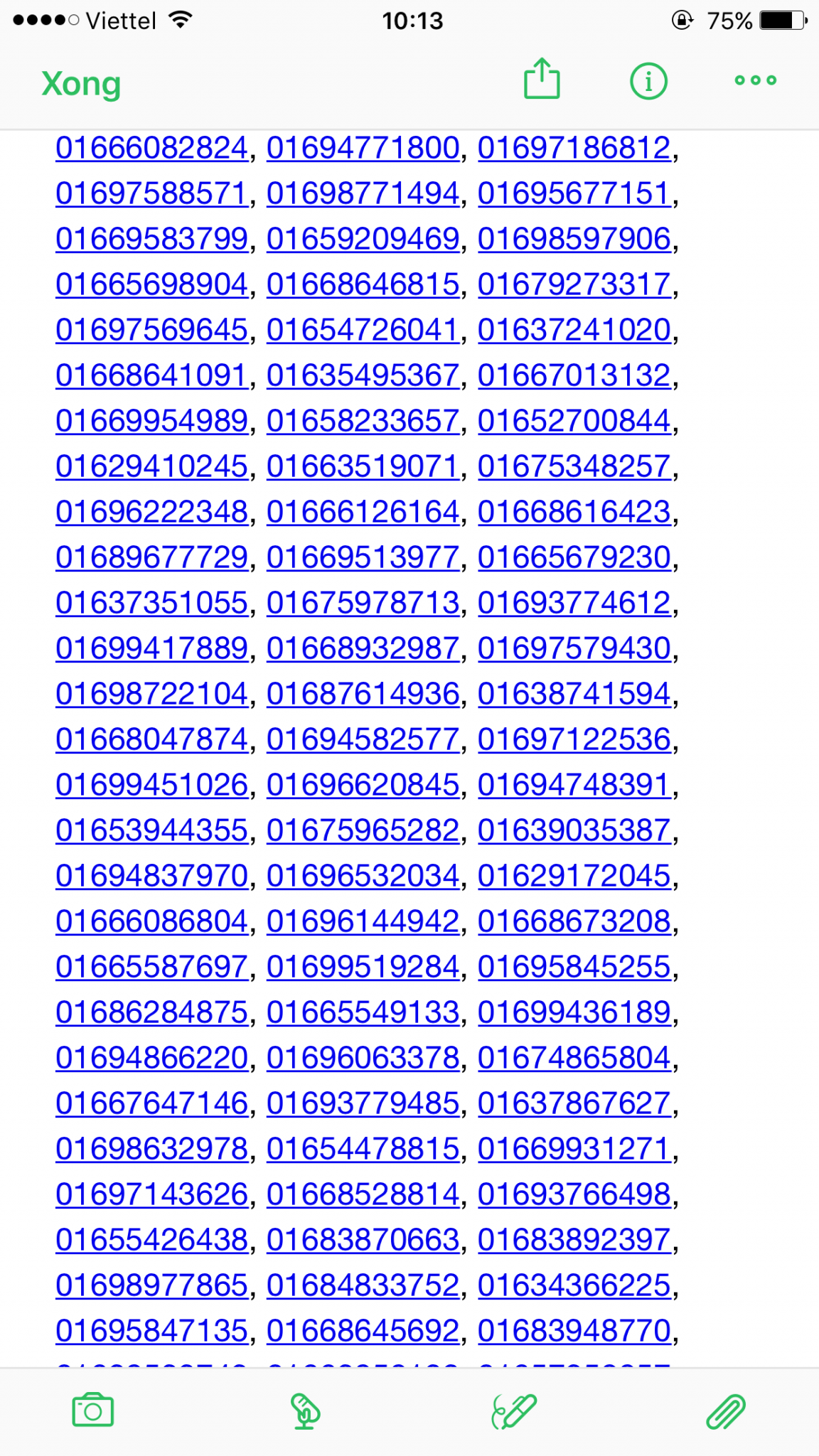Tap number 01663519071
The width and height of the screenshot is (819, 1456).
pos(363,466)
